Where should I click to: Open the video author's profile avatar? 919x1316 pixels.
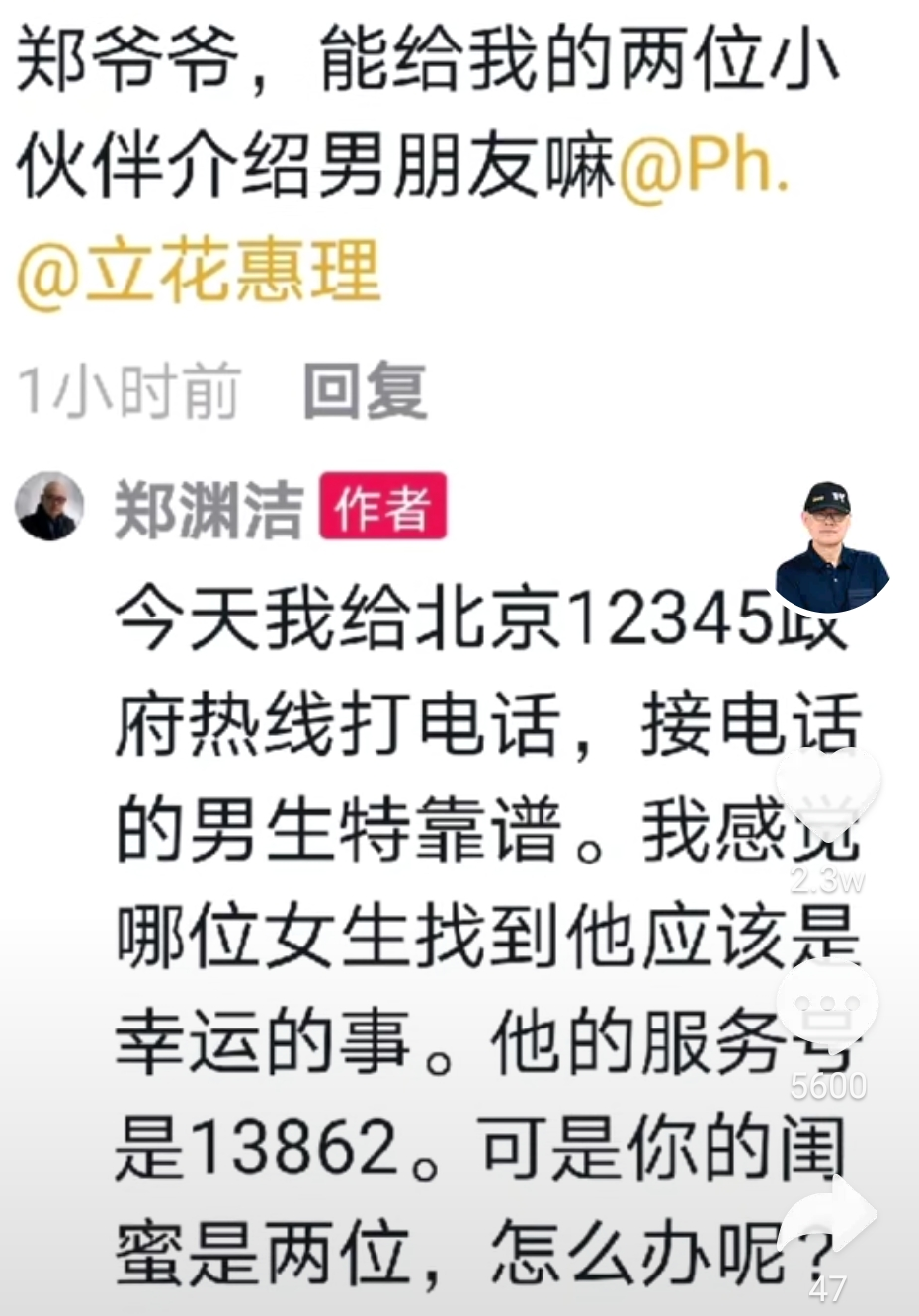(829, 547)
